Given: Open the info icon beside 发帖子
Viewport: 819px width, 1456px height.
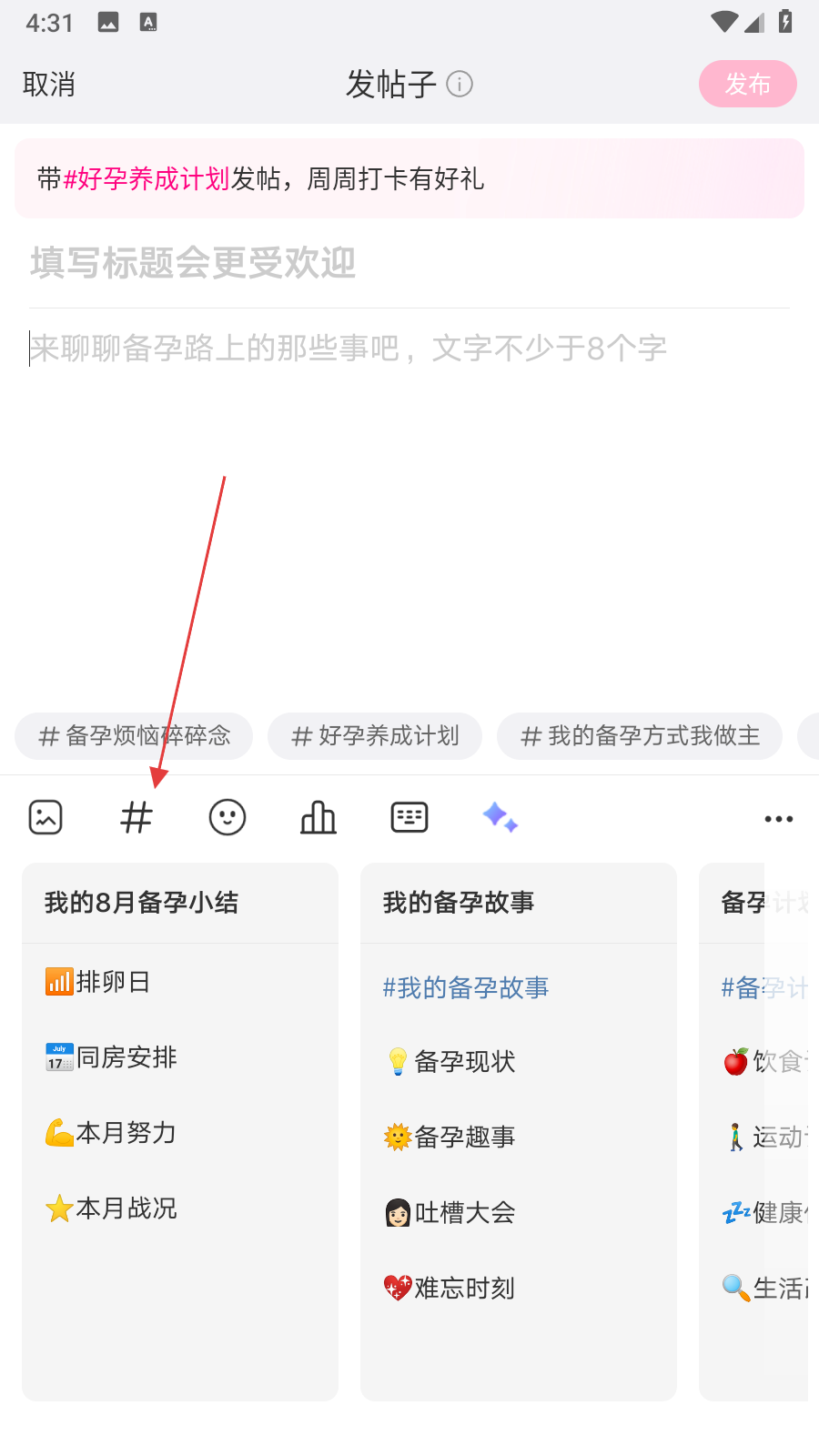Looking at the screenshot, I should [x=460, y=85].
